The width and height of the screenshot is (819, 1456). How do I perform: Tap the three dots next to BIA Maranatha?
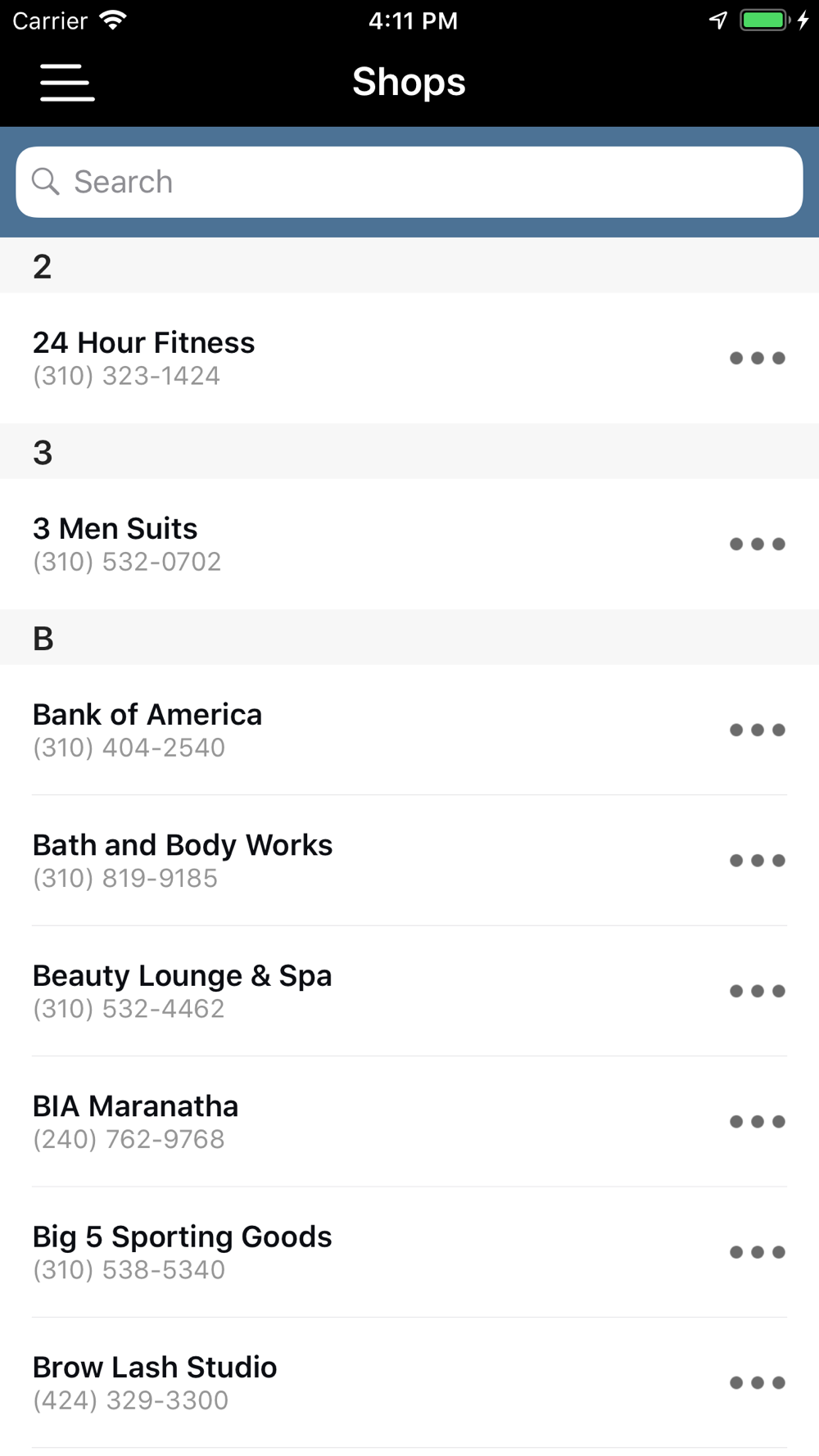(758, 1121)
